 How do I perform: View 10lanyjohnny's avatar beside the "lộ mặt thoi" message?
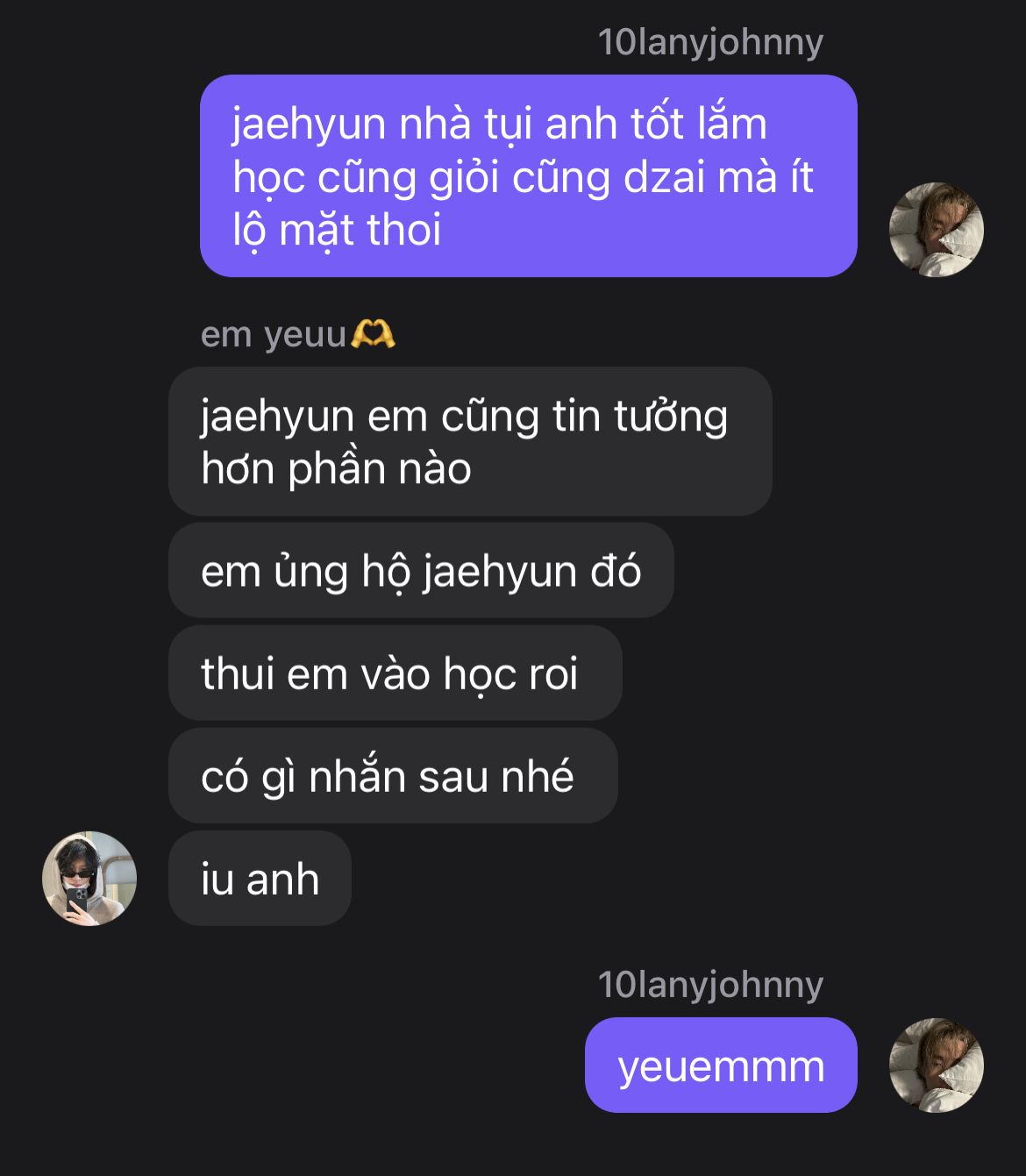pos(936,230)
